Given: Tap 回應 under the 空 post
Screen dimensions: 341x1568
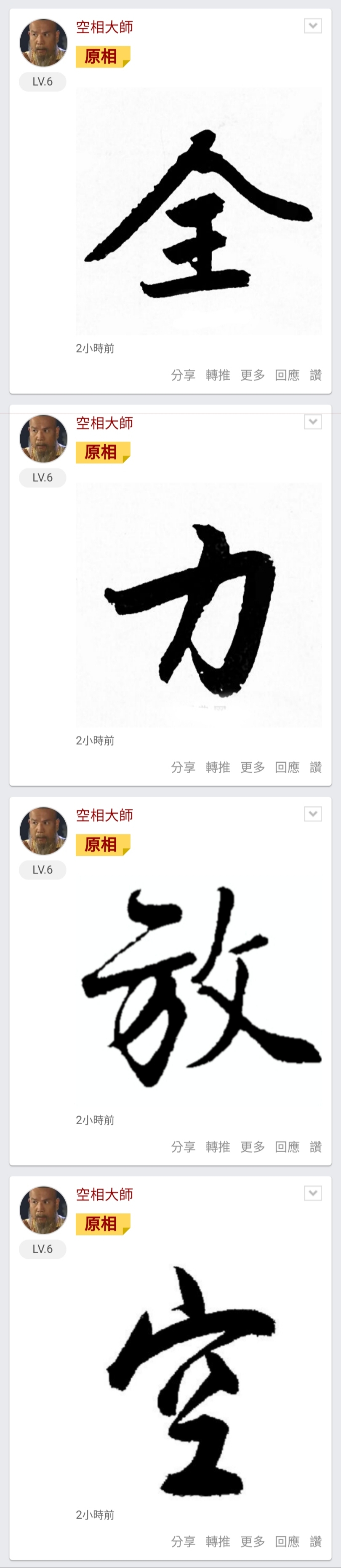Looking at the screenshot, I should click(287, 1541).
